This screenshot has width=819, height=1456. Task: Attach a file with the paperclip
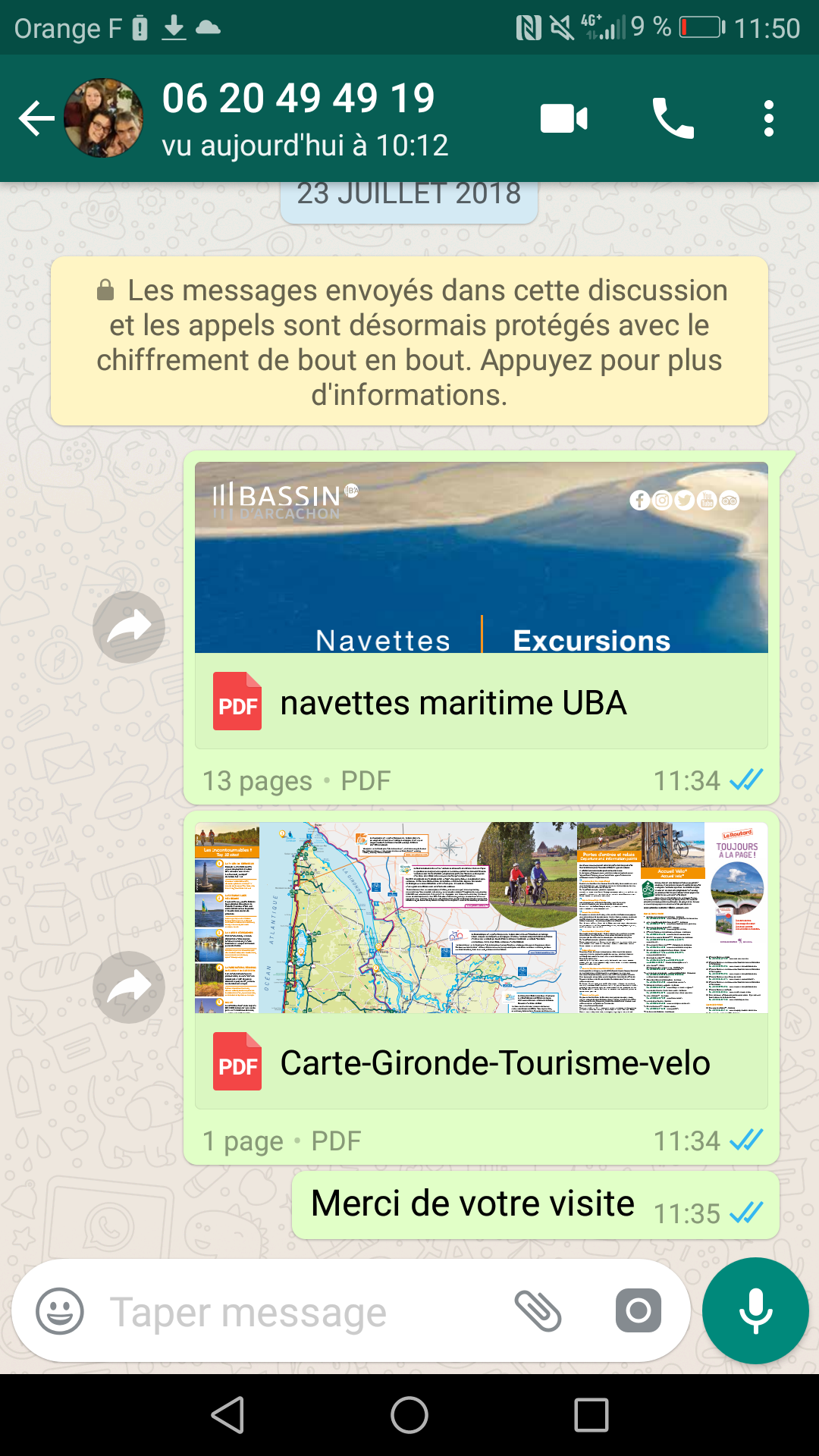point(538,1311)
